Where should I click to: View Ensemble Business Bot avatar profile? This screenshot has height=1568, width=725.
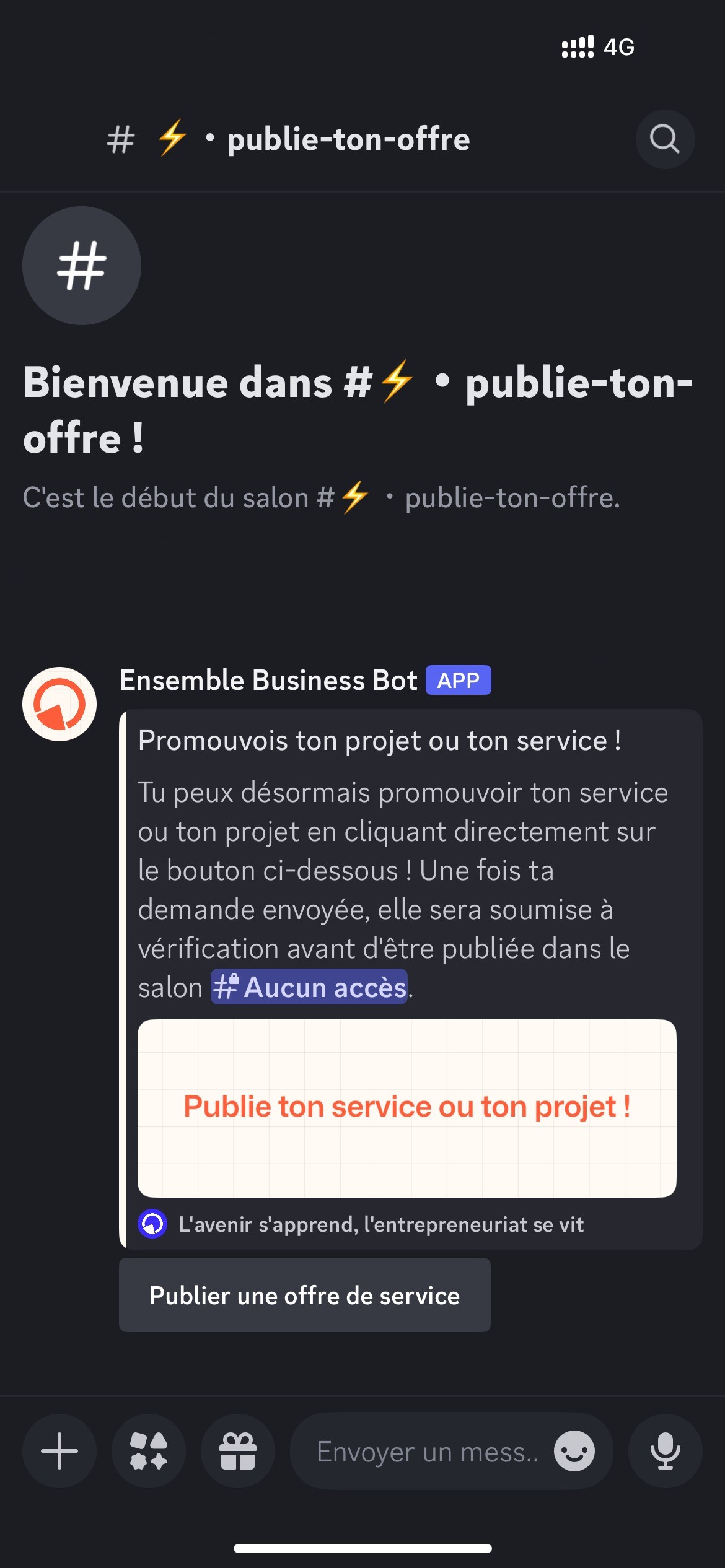coord(59,704)
